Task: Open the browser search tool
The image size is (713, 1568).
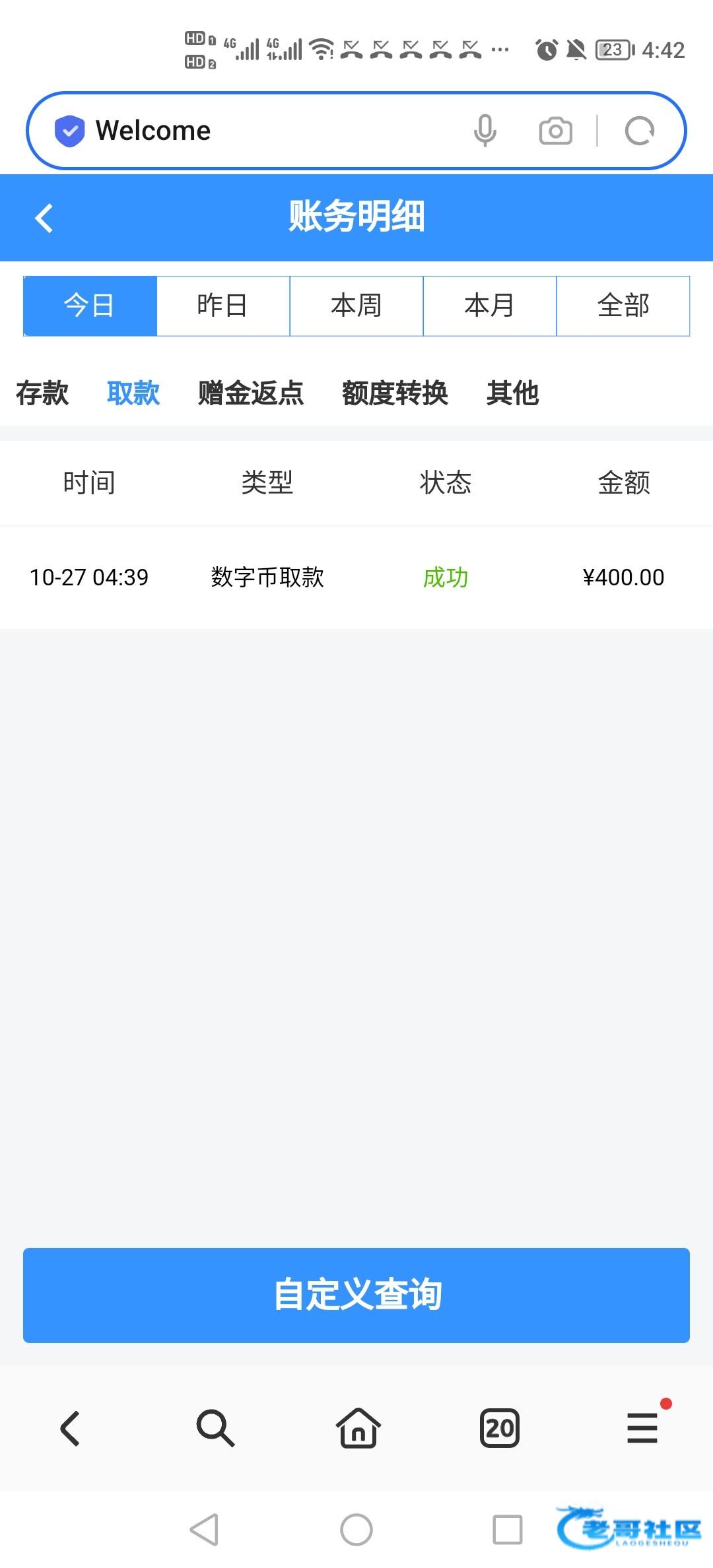Action: point(215,1428)
